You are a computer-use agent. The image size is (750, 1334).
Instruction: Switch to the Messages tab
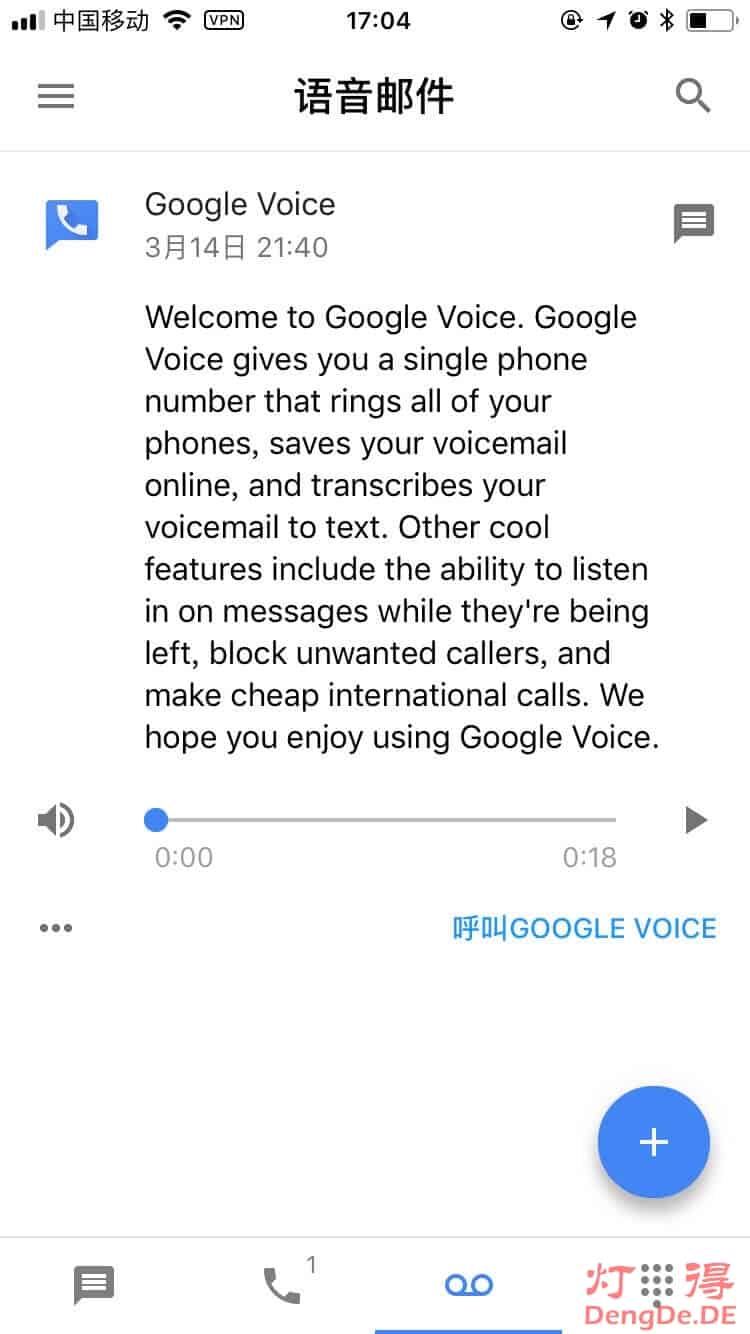94,1285
